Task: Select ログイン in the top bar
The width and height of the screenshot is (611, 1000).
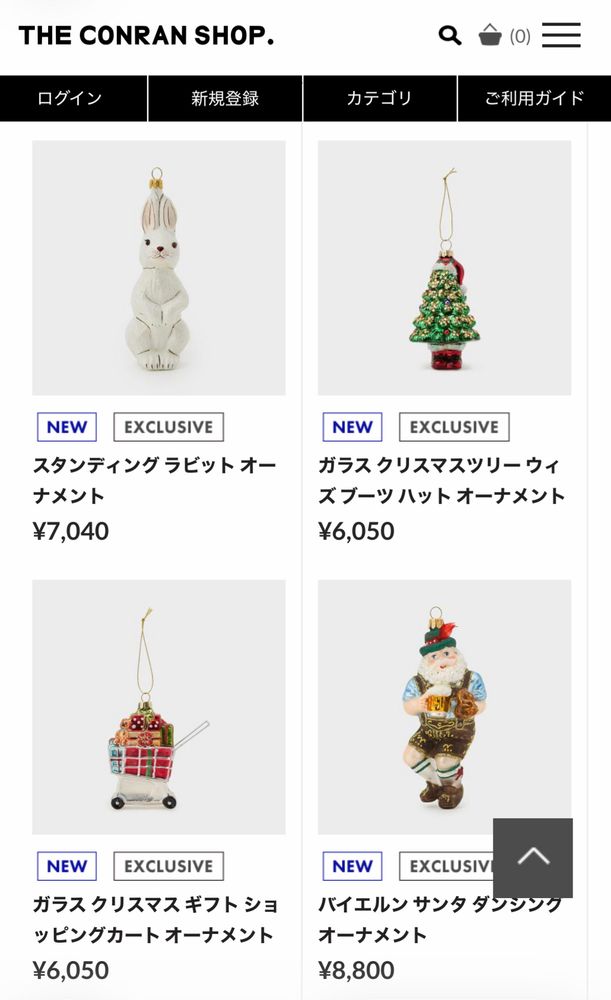Action: point(70,98)
